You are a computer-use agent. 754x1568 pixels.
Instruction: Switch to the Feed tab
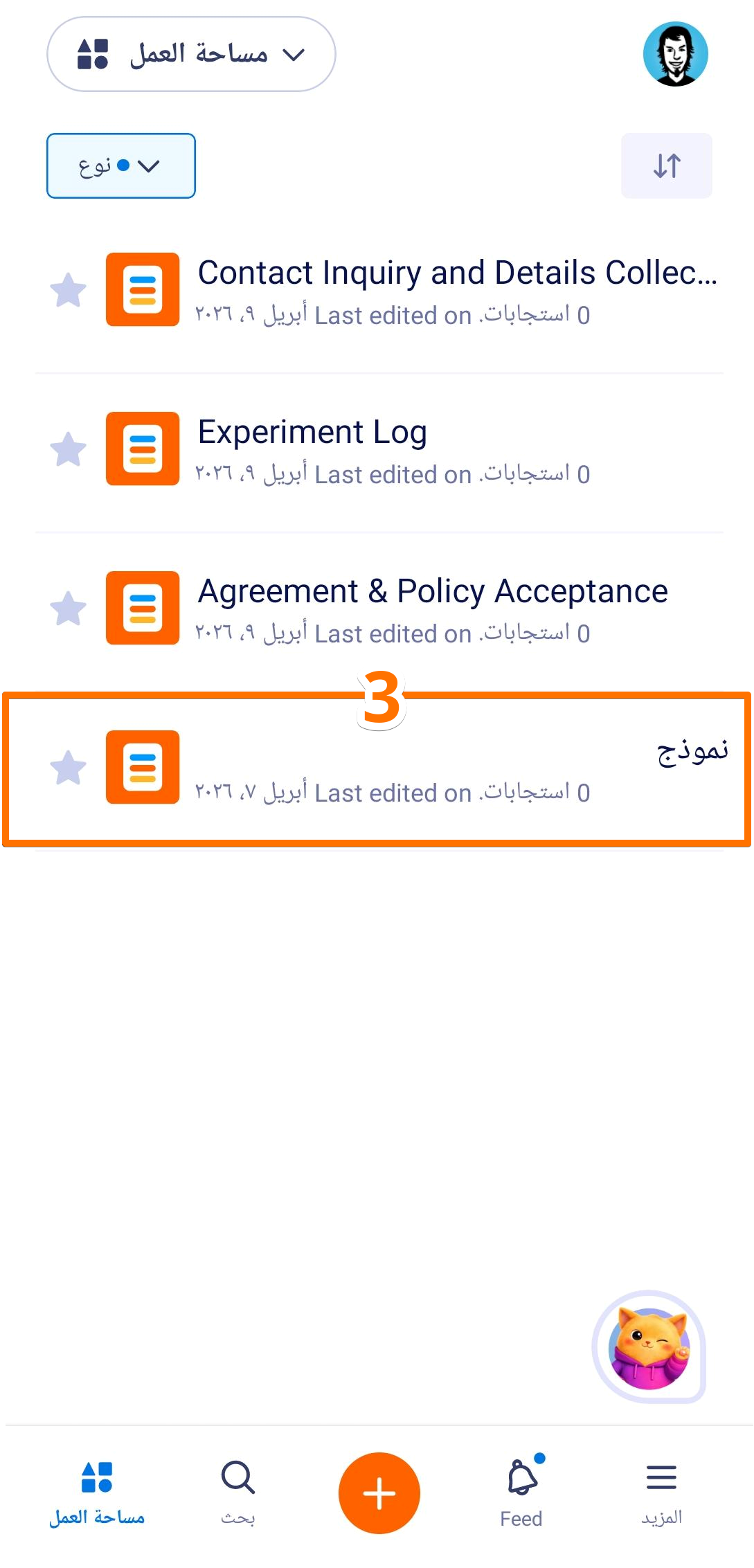(521, 1495)
